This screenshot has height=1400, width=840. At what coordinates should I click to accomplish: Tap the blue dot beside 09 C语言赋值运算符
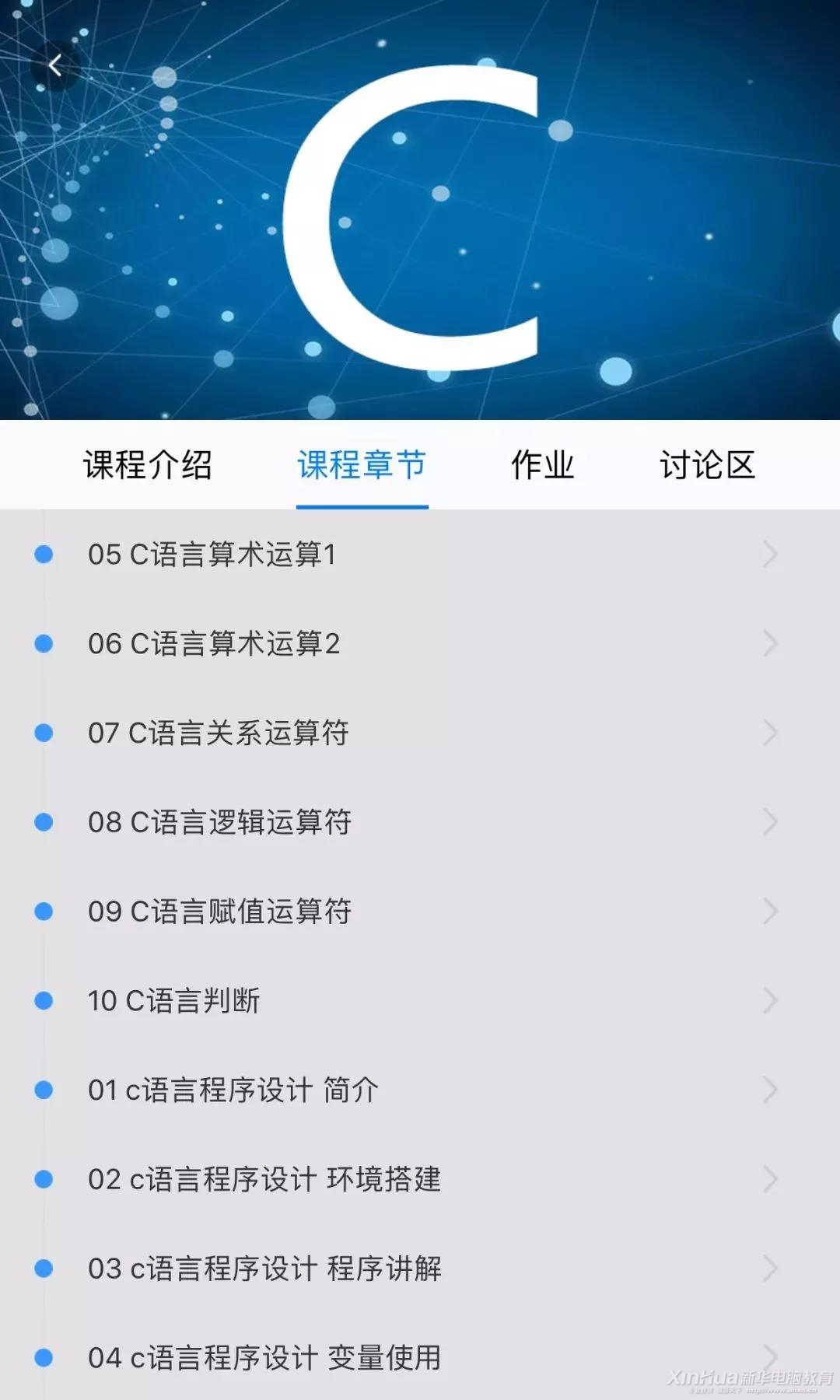tap(43, 912)
